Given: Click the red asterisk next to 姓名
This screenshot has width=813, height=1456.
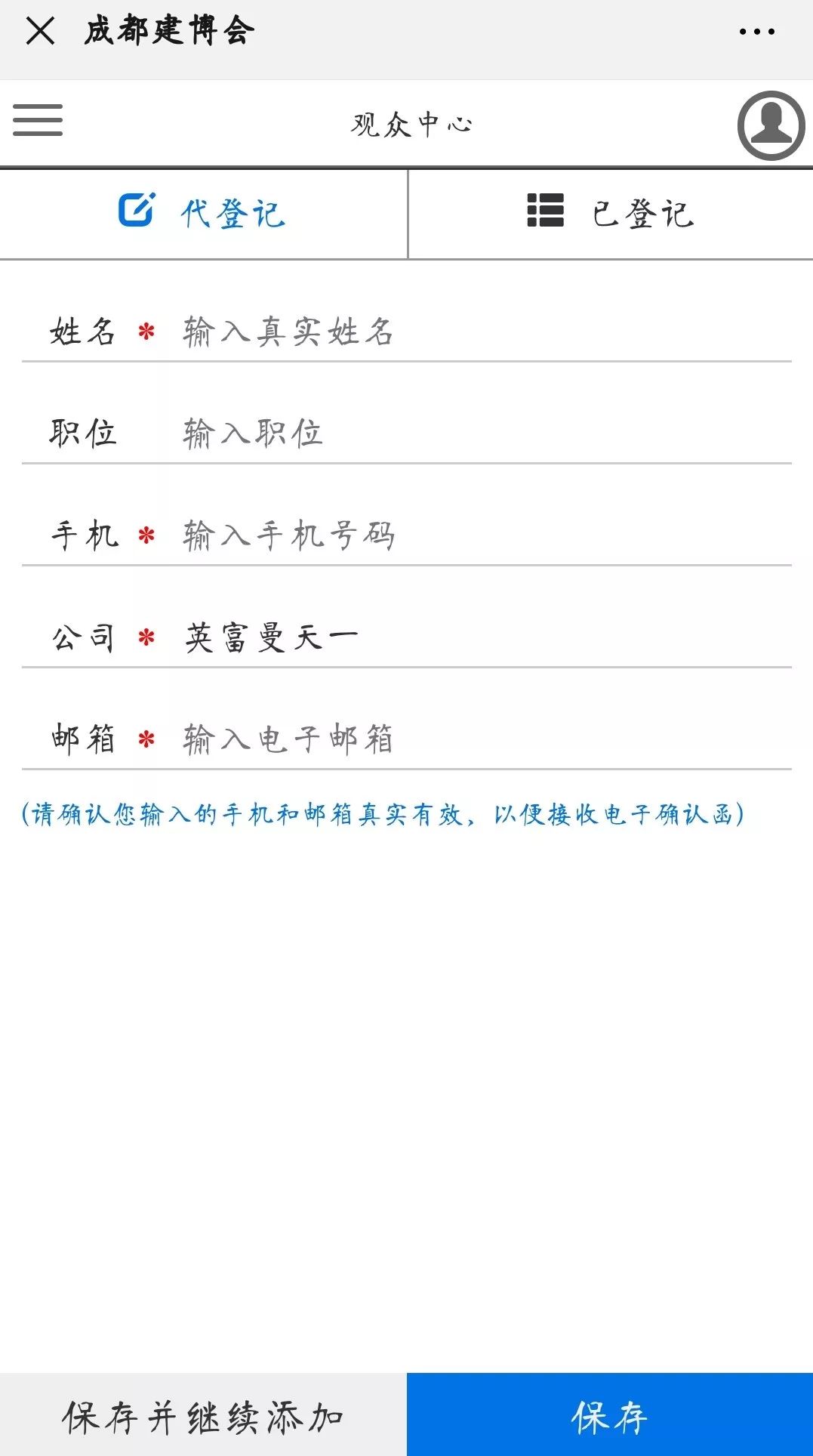Looking at the screenshot, I should tap(146, 330).
